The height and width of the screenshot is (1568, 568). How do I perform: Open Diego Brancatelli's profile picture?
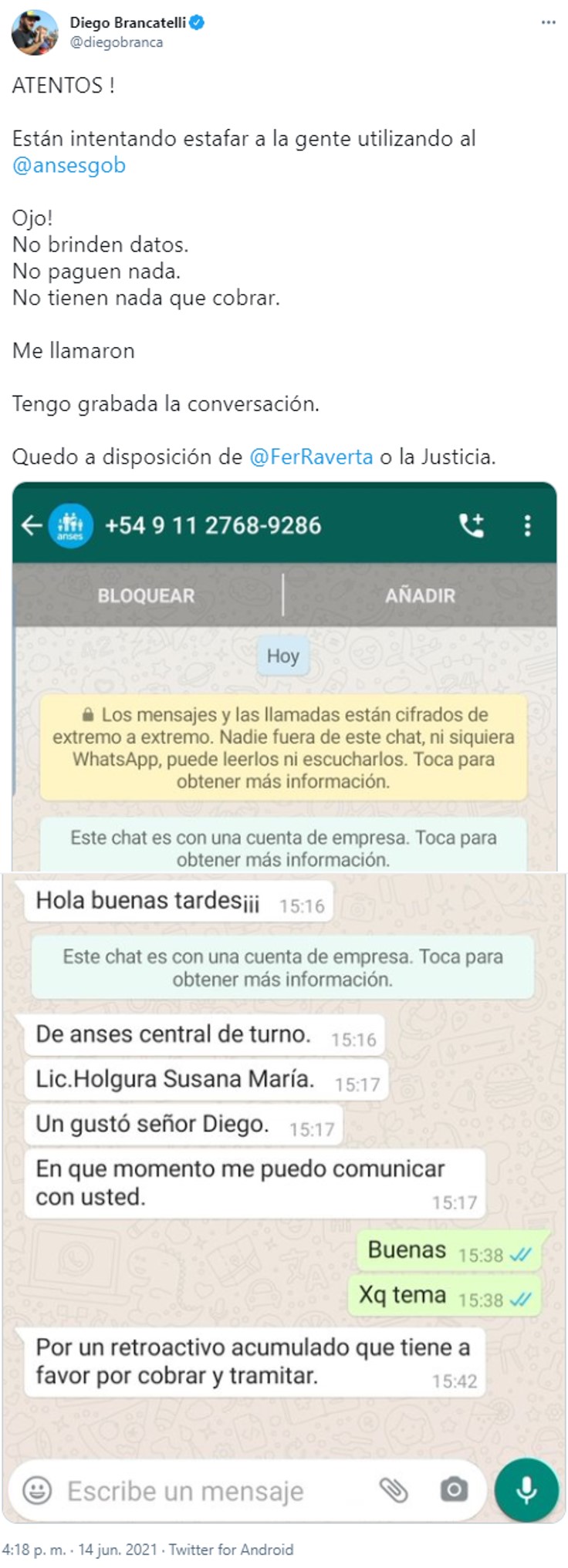point(35,32)
